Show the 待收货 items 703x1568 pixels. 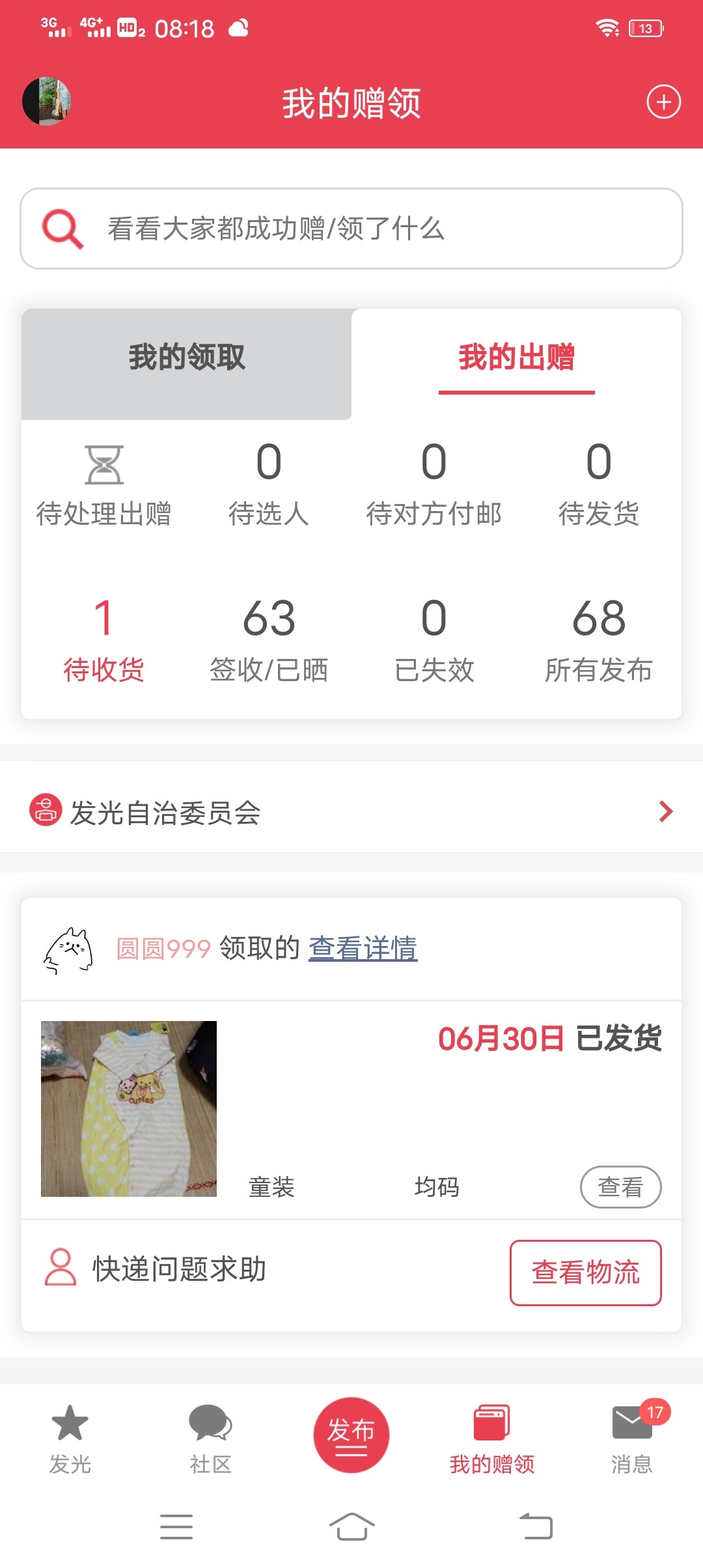click(x=103, y=639)
